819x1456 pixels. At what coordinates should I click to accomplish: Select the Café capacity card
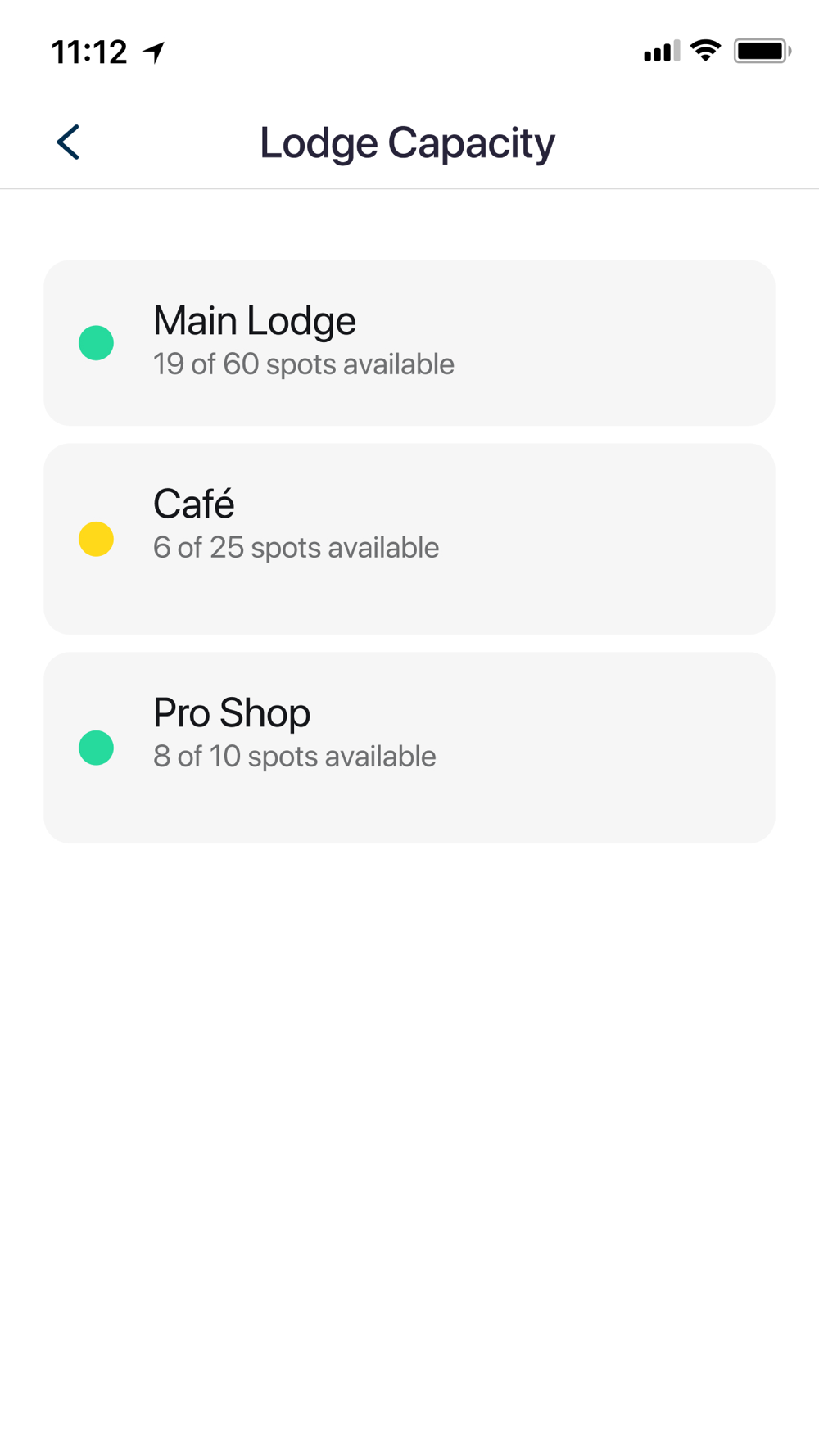[409, 539]
